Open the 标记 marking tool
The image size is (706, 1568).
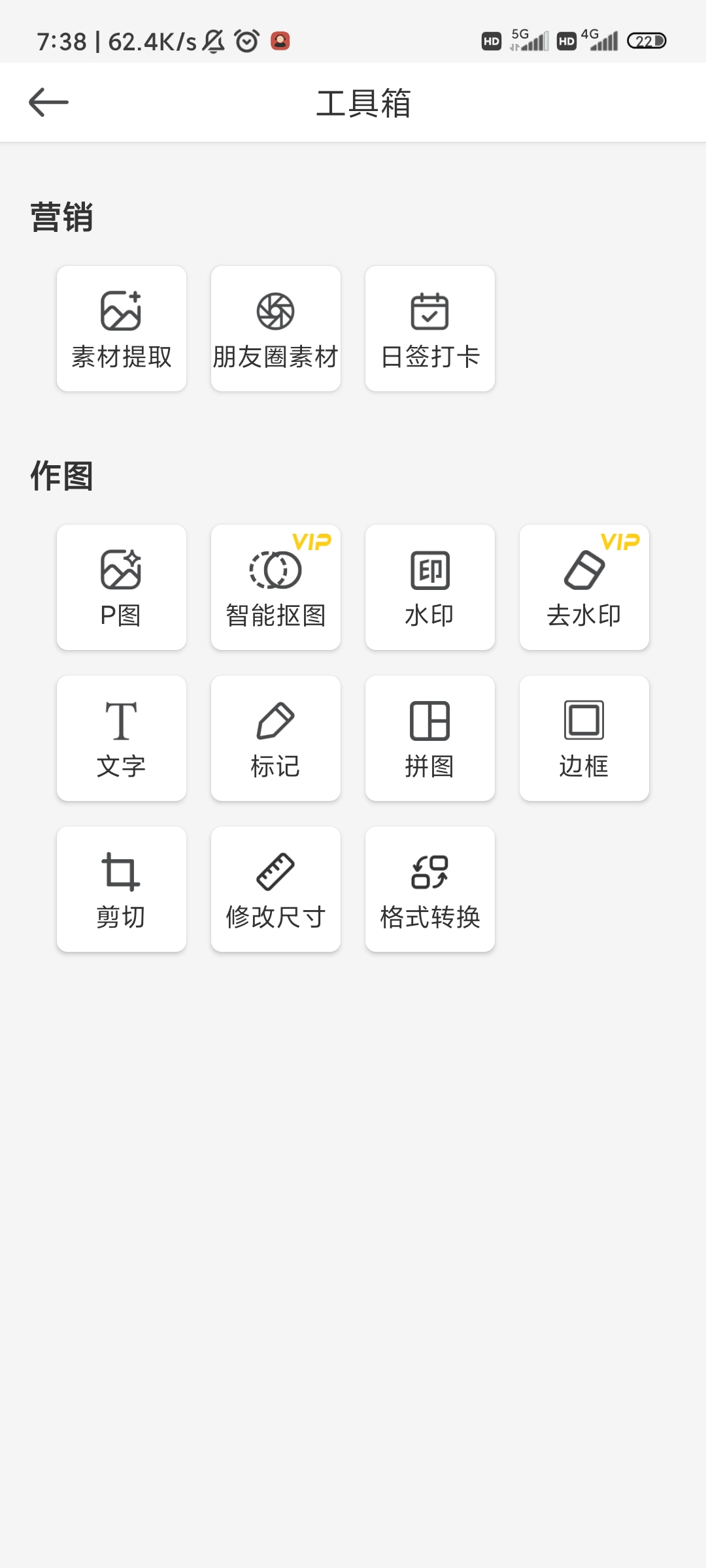tap(275, 738)
